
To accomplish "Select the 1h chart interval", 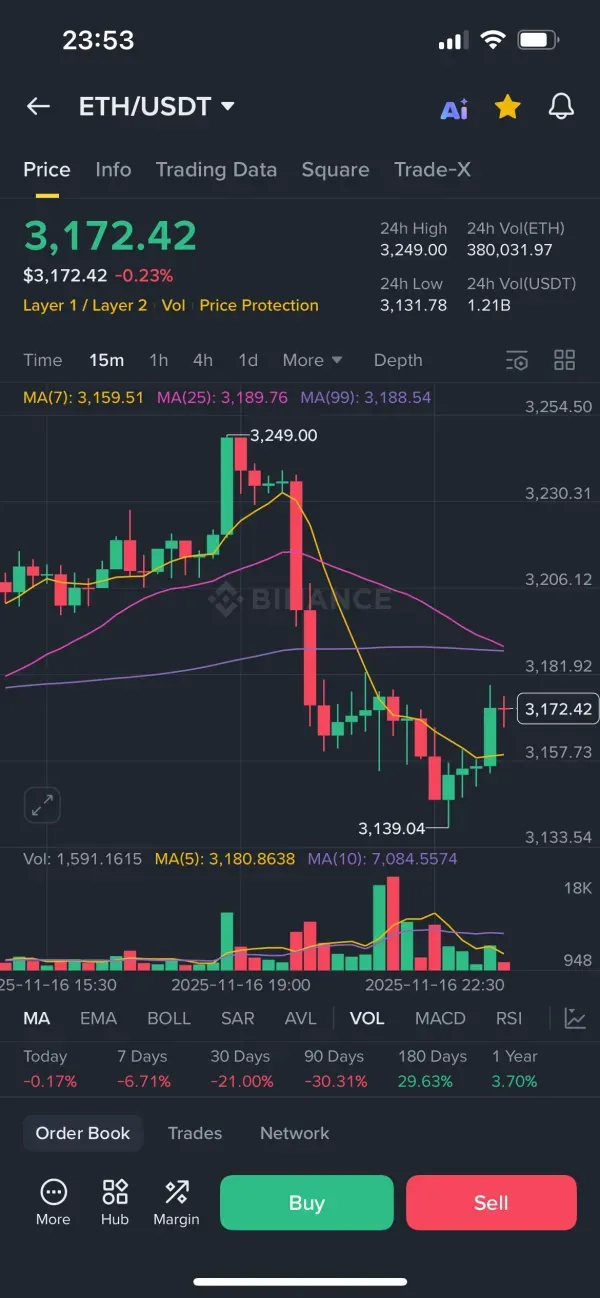I will 158,360.
